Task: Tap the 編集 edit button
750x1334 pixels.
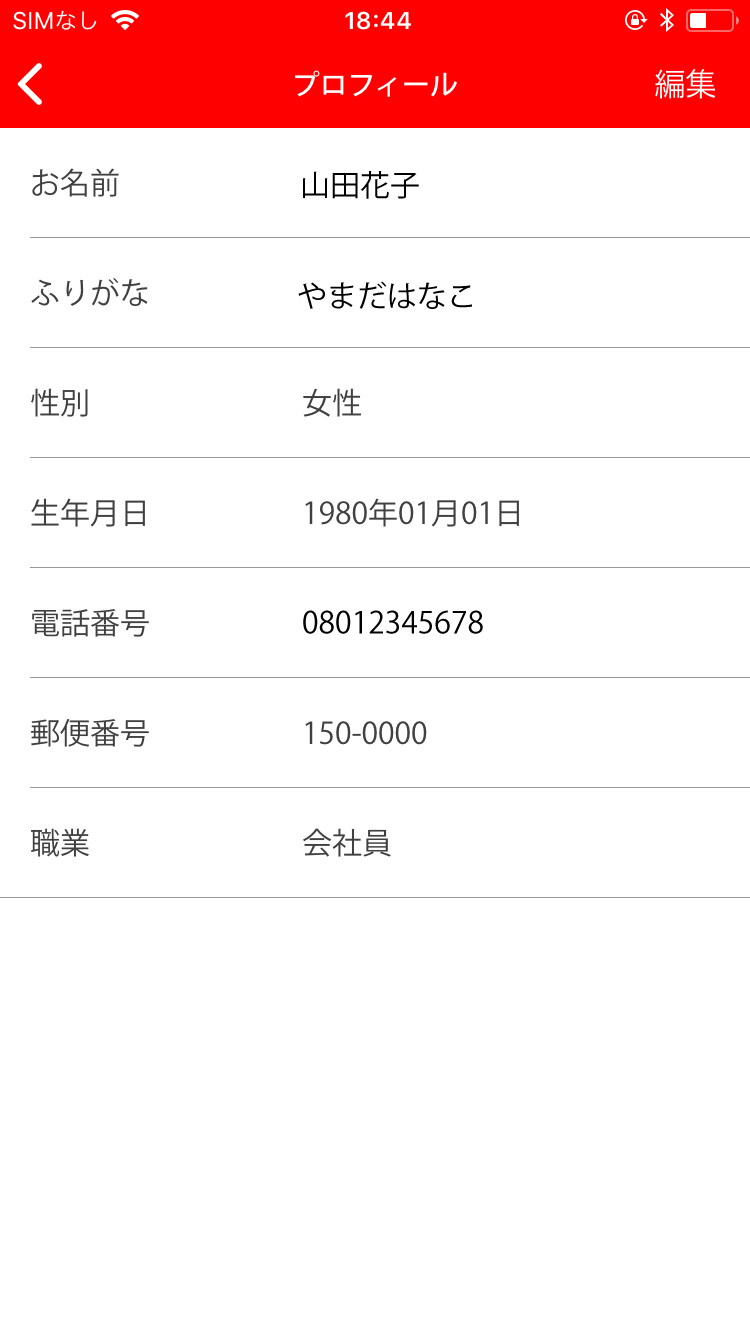Action: [x=685, y=84]
